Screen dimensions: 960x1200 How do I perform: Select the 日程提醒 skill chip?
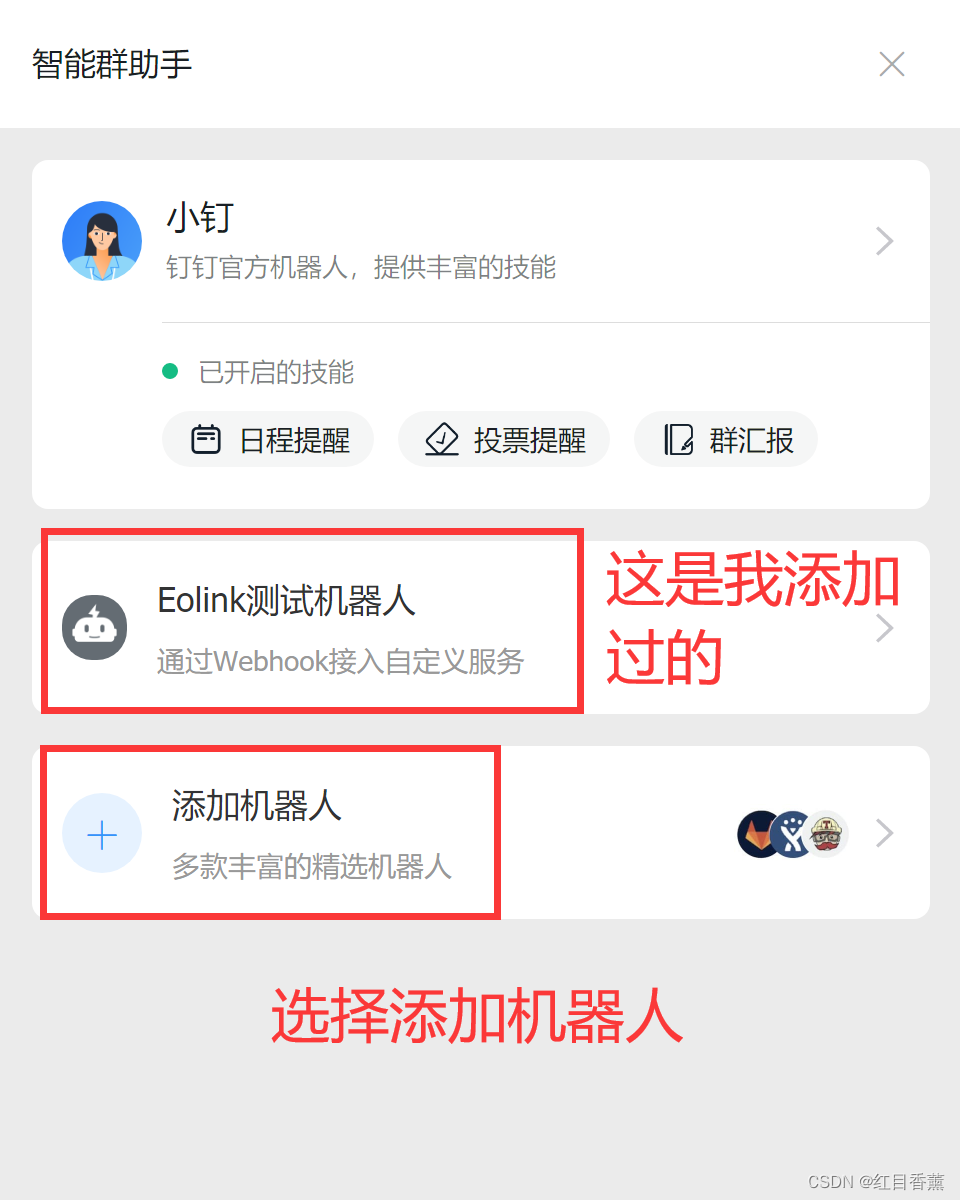tap(268, 440)
